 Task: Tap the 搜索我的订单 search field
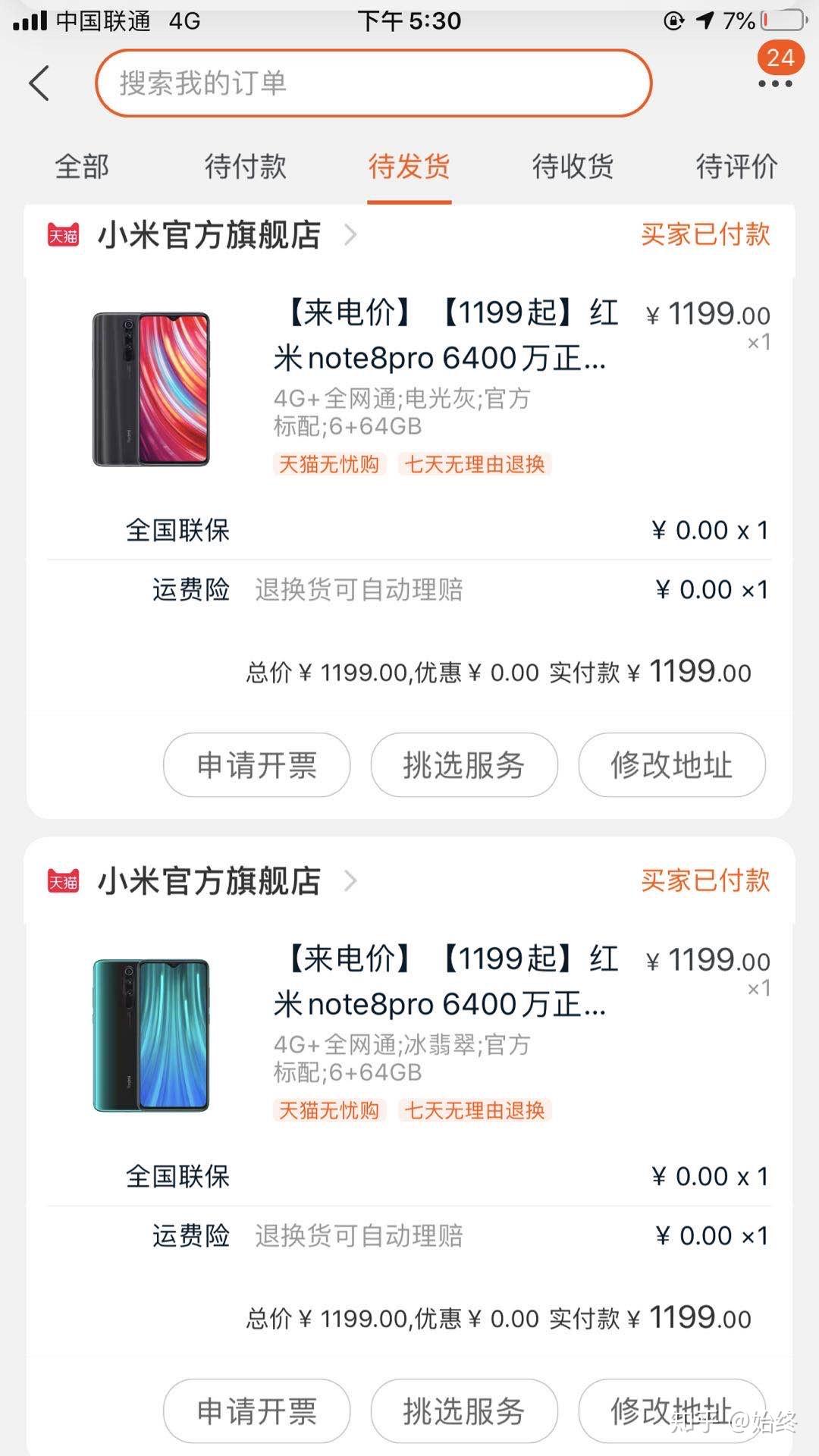[x=374, y=83]
